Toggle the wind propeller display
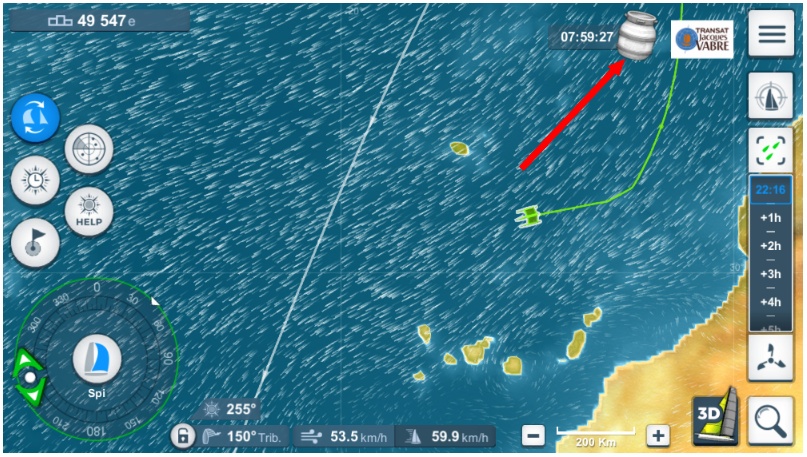 [x=770, y=357]
